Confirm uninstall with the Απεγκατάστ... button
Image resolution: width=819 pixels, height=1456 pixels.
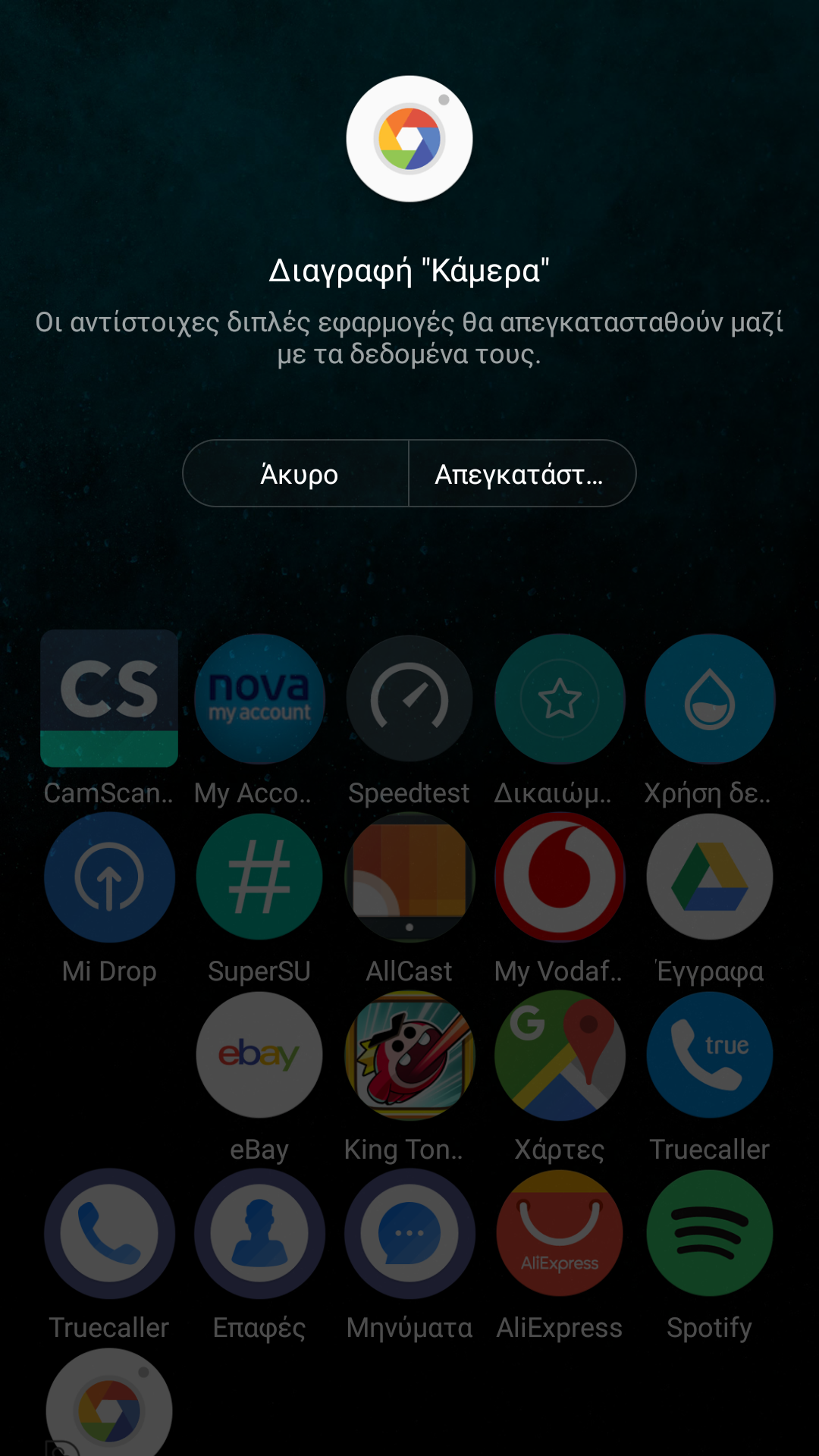522,474
